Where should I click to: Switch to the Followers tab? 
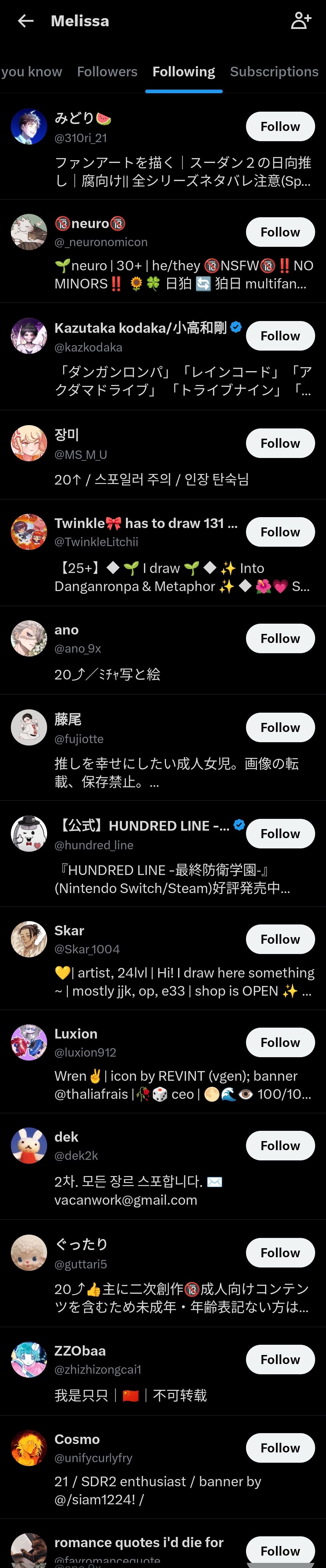[107, 72]
